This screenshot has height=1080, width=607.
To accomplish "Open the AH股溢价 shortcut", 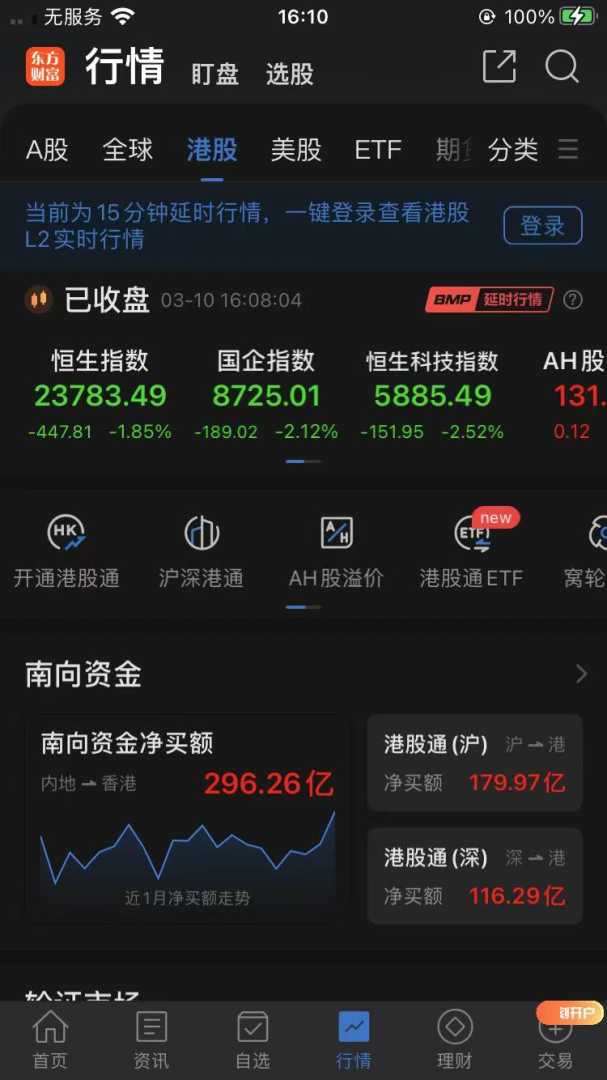I will pos(336,550).
